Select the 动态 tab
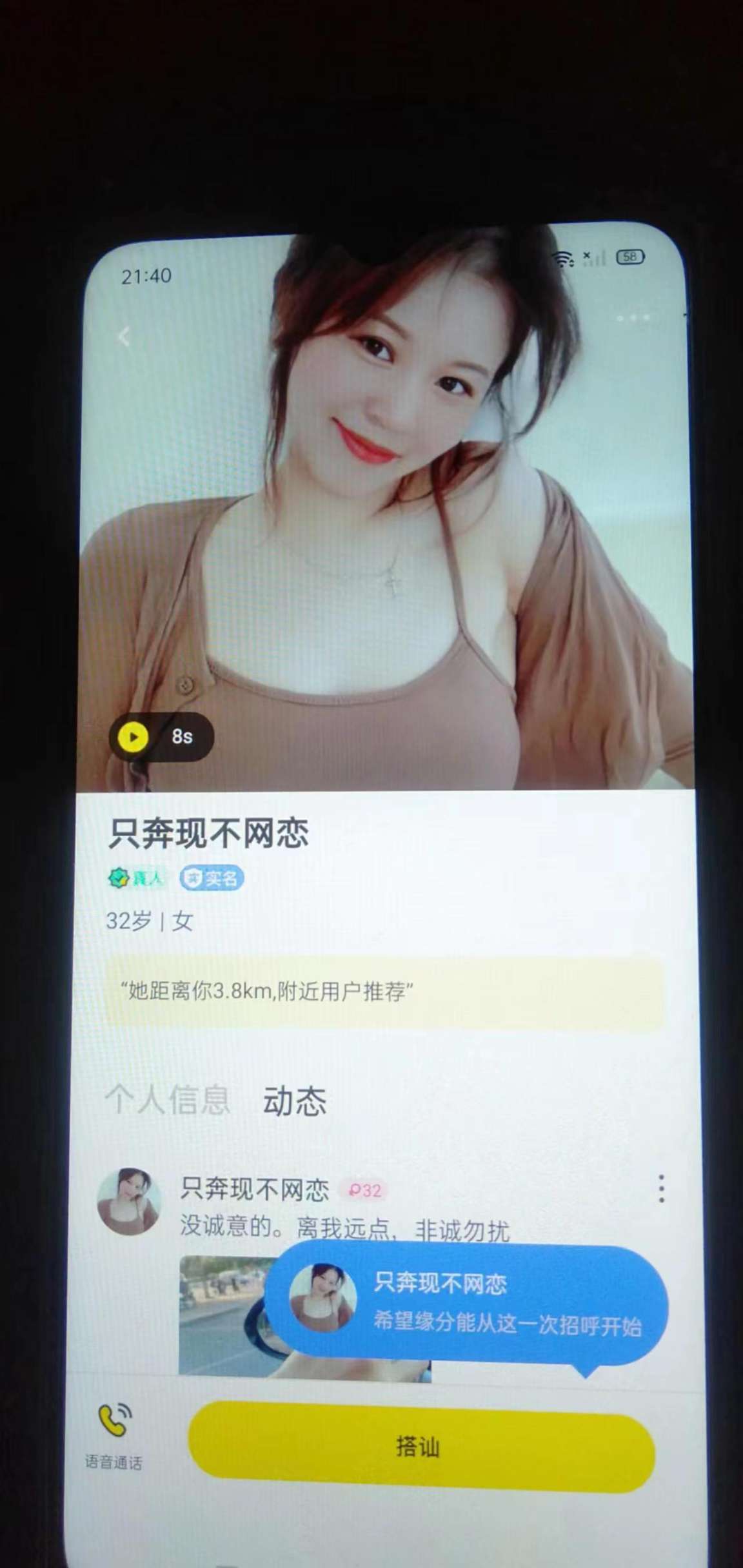This screenshot has width=743, height=1568. point(295,1101)
